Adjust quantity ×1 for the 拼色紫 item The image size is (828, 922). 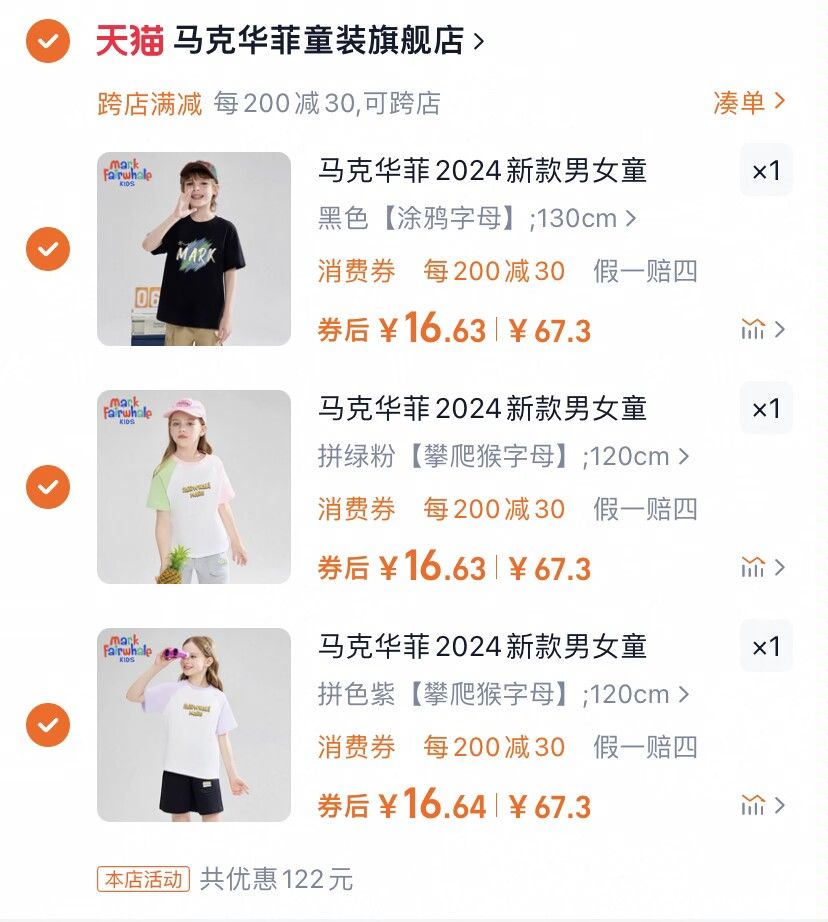tap(766, 647)
